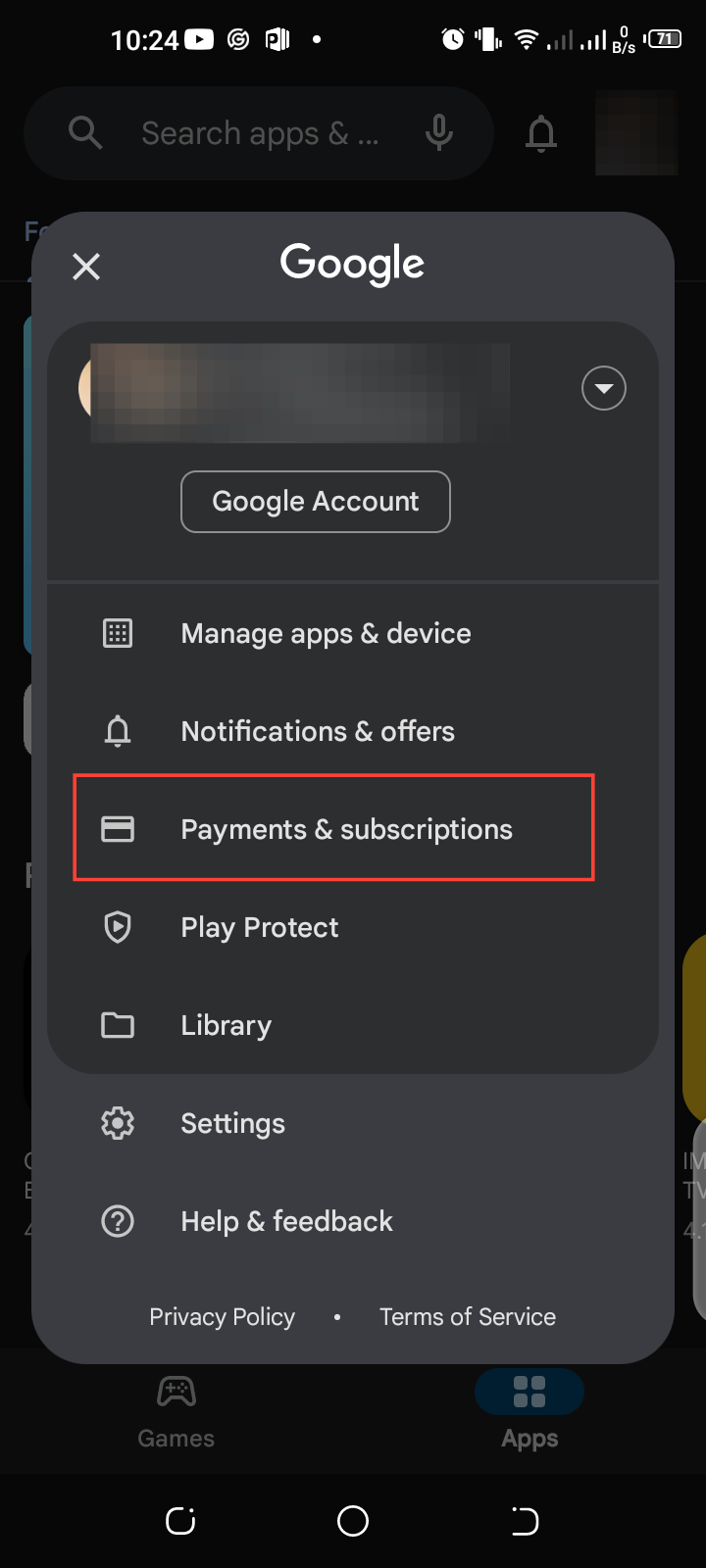Image resolution: width=706 pixels, height=1568 pixels.
Task: Open Help & feedback
Action: 353,1221
